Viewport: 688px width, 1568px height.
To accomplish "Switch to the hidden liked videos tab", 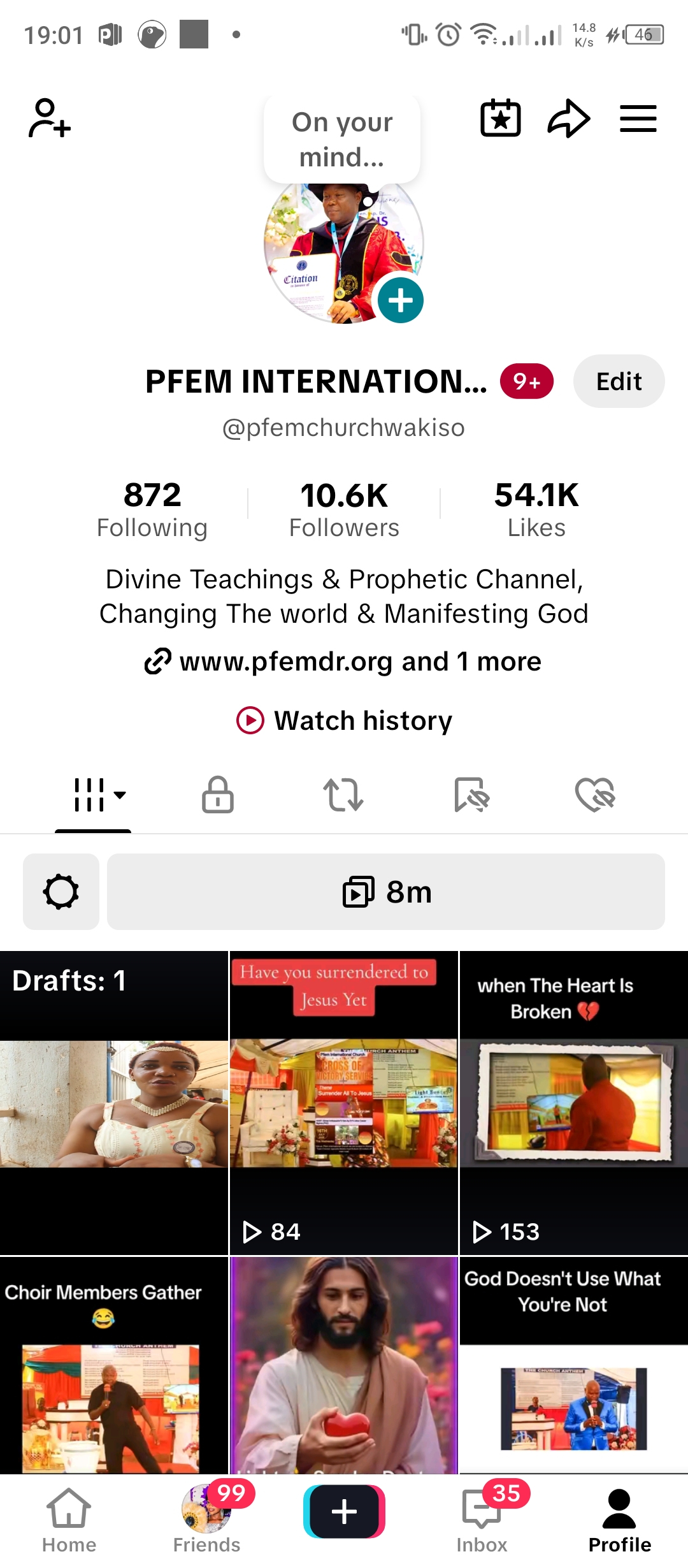I will click(x=595, y=795).
